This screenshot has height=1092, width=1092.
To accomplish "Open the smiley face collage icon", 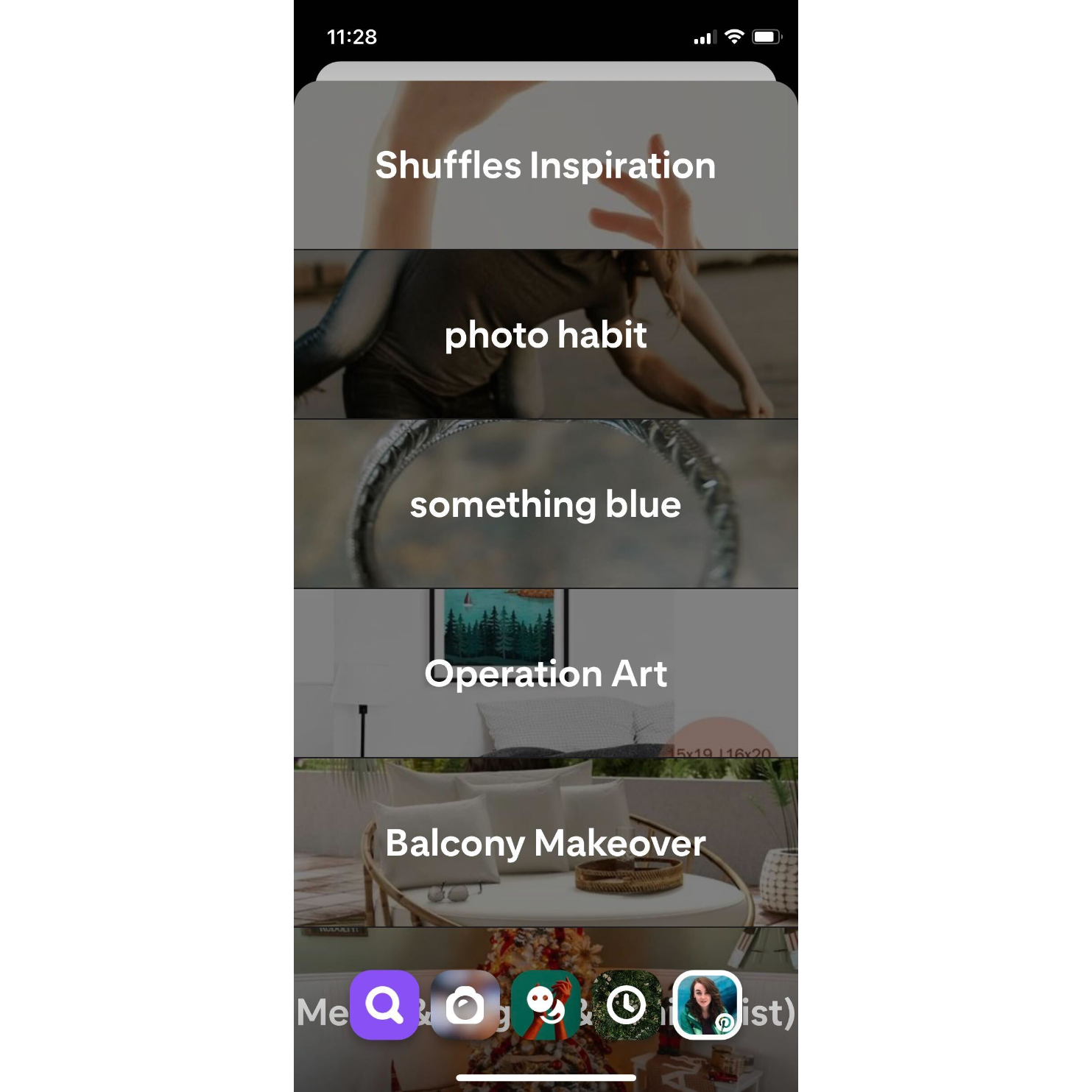I will (x=546, y=1005).
